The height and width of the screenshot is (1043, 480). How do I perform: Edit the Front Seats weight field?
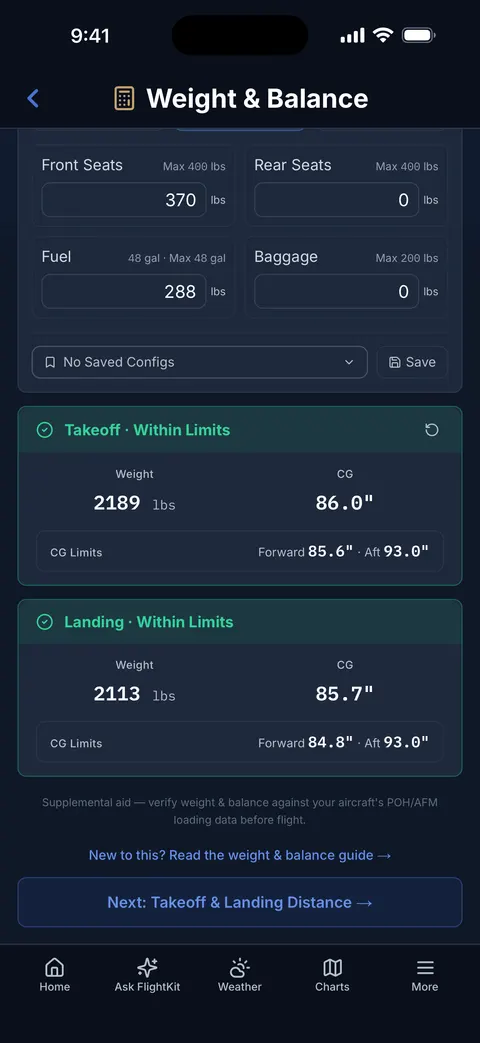[x=124, y=200]
